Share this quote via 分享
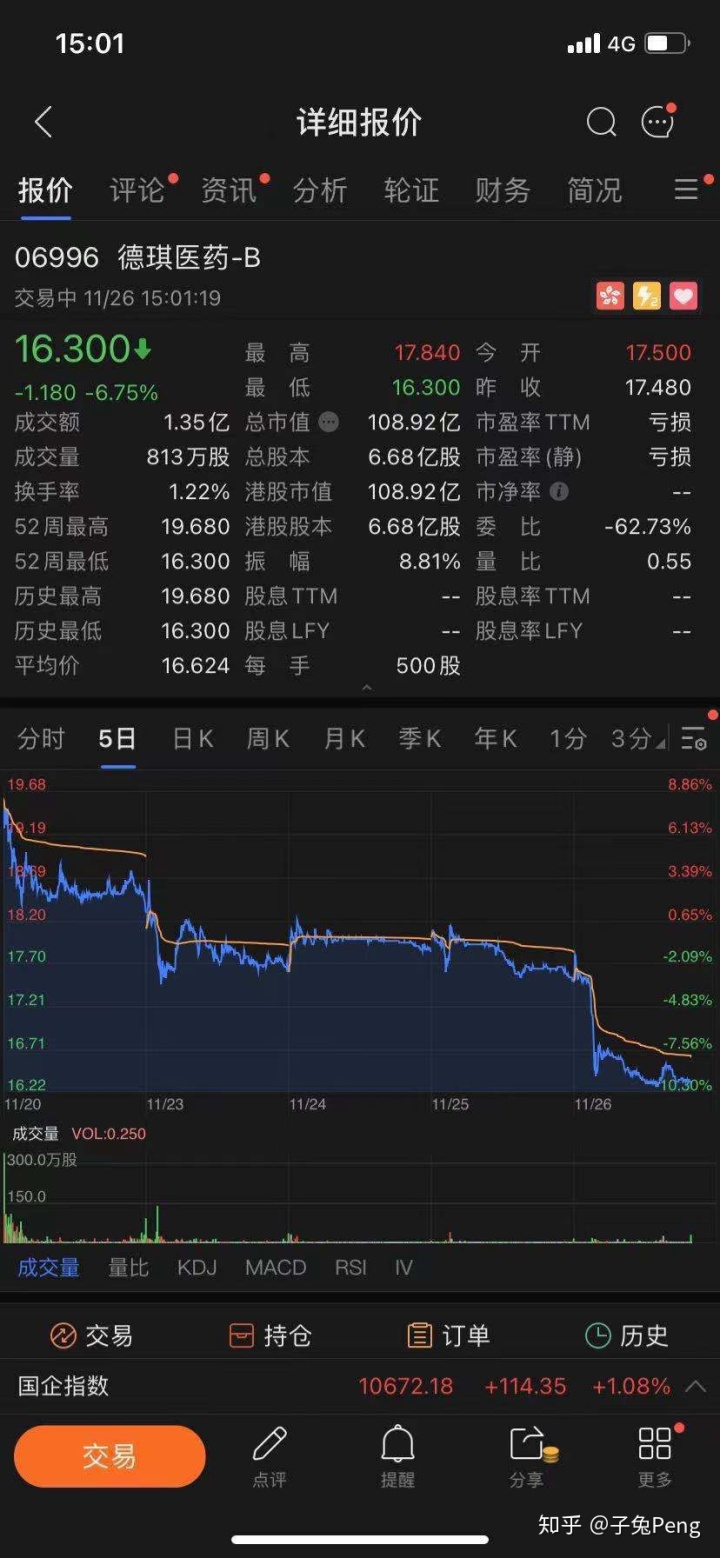Viewport: 720px width, 1558px height. click(x=527, y=1456)
